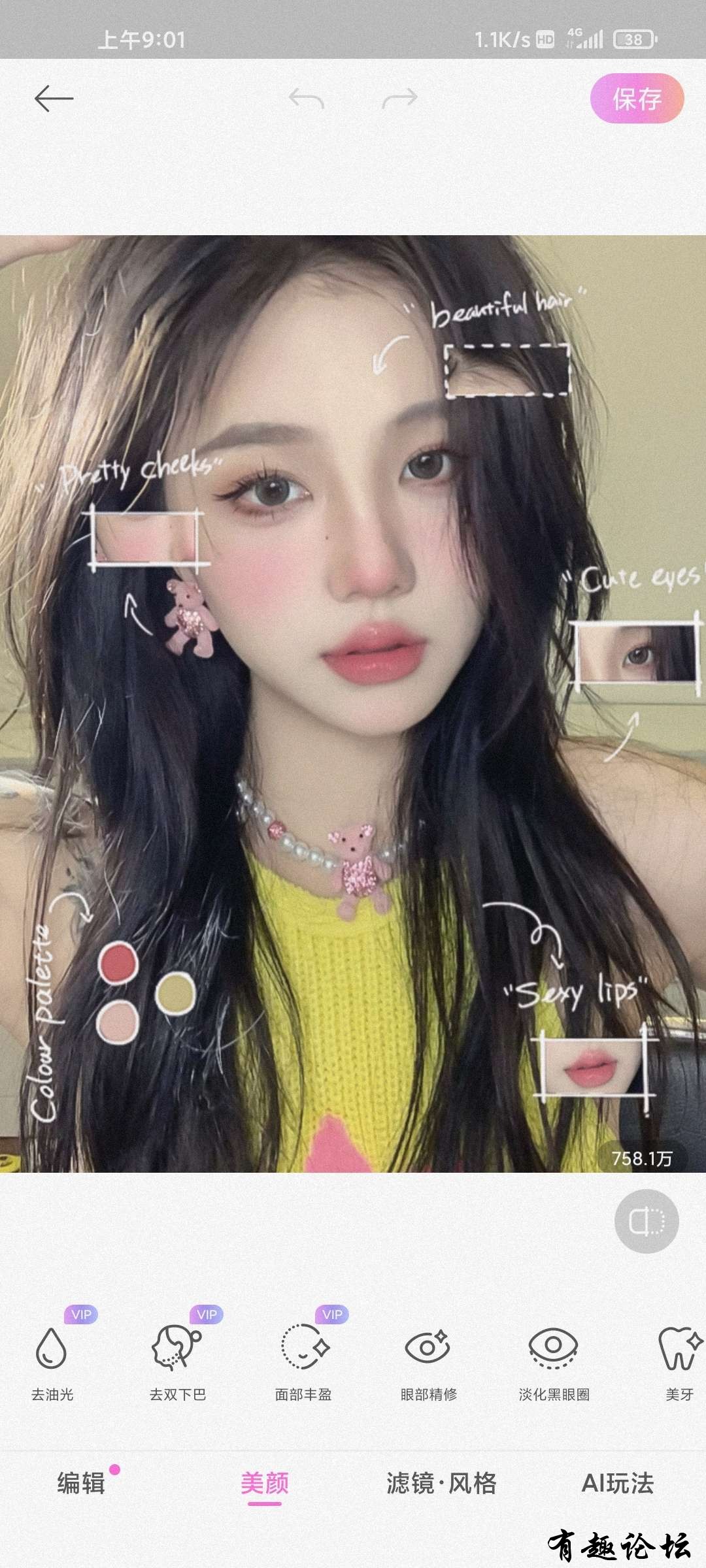Image resolution: width=706 pixels, height=1568 pixels.
Task: Go back with the top-left arrow
Action: pyautogui.click(x=54, y=99)
